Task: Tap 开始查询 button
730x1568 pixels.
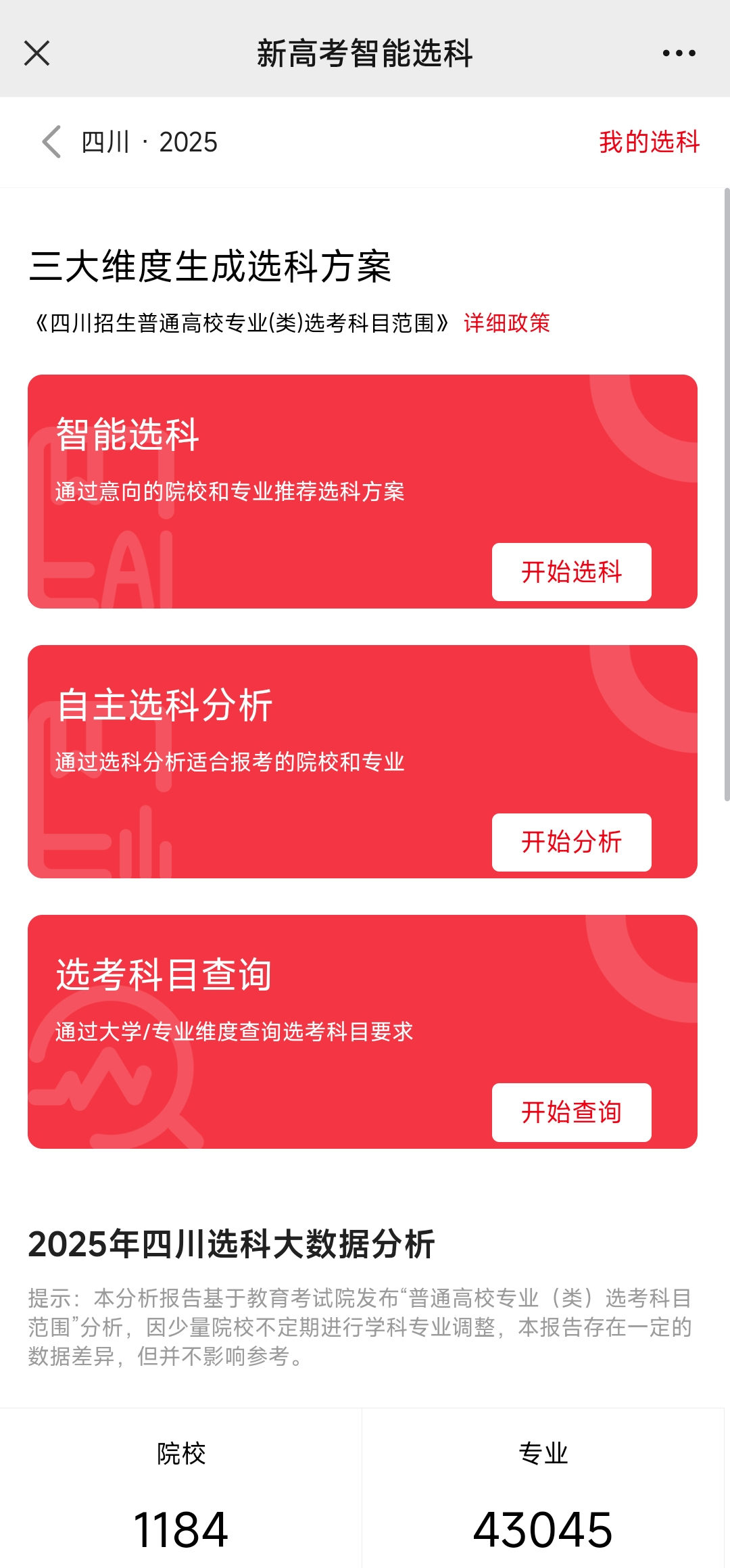Action: click(x=571, y=1112)
